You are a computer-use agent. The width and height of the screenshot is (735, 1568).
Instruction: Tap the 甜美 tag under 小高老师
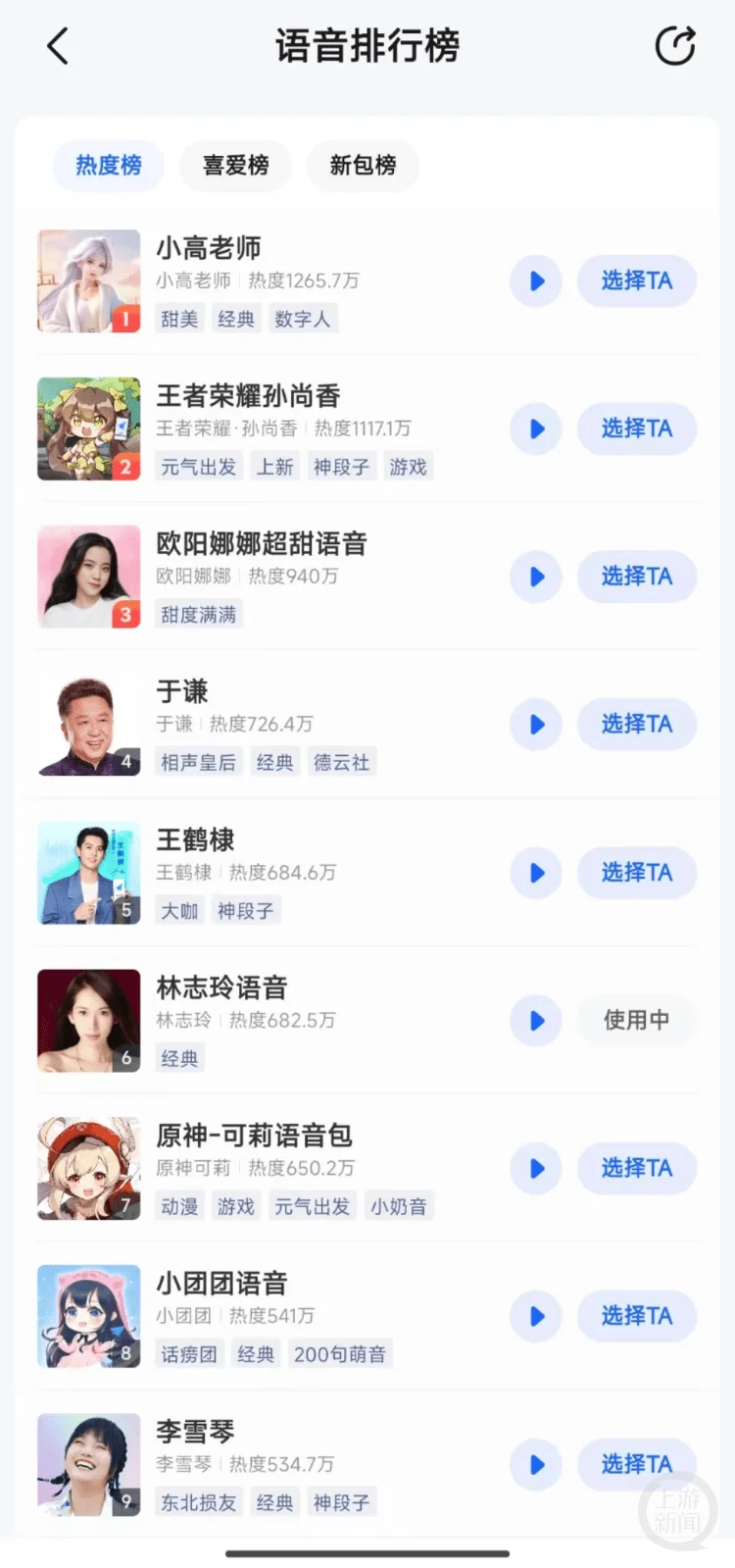(179, 319)
